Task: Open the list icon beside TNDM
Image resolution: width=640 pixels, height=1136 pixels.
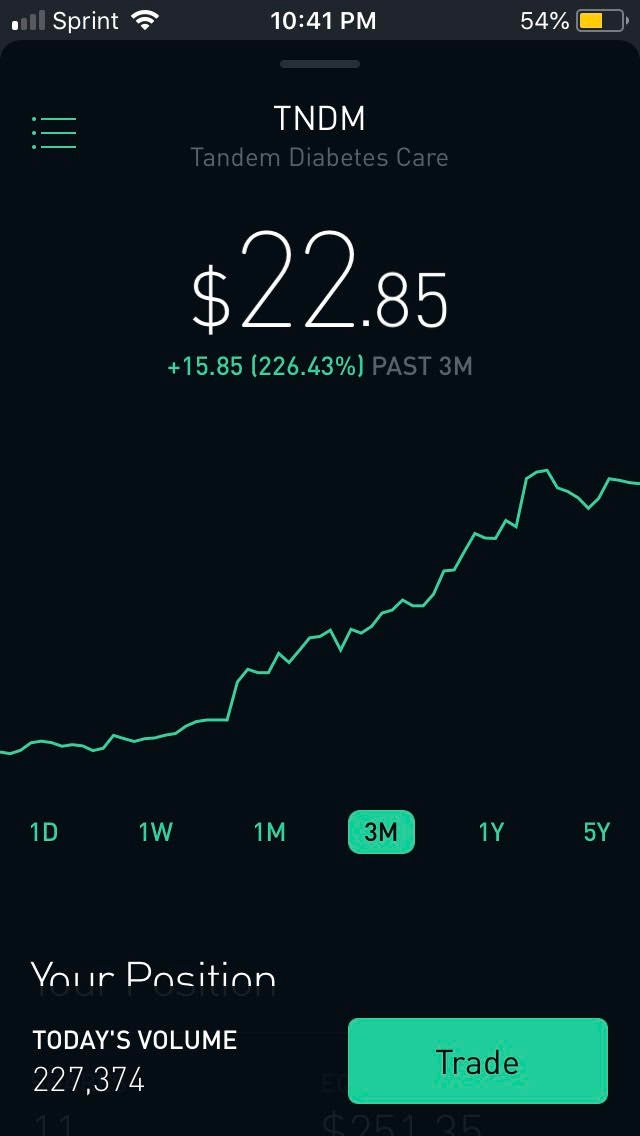Action: [x=54, y=133]
